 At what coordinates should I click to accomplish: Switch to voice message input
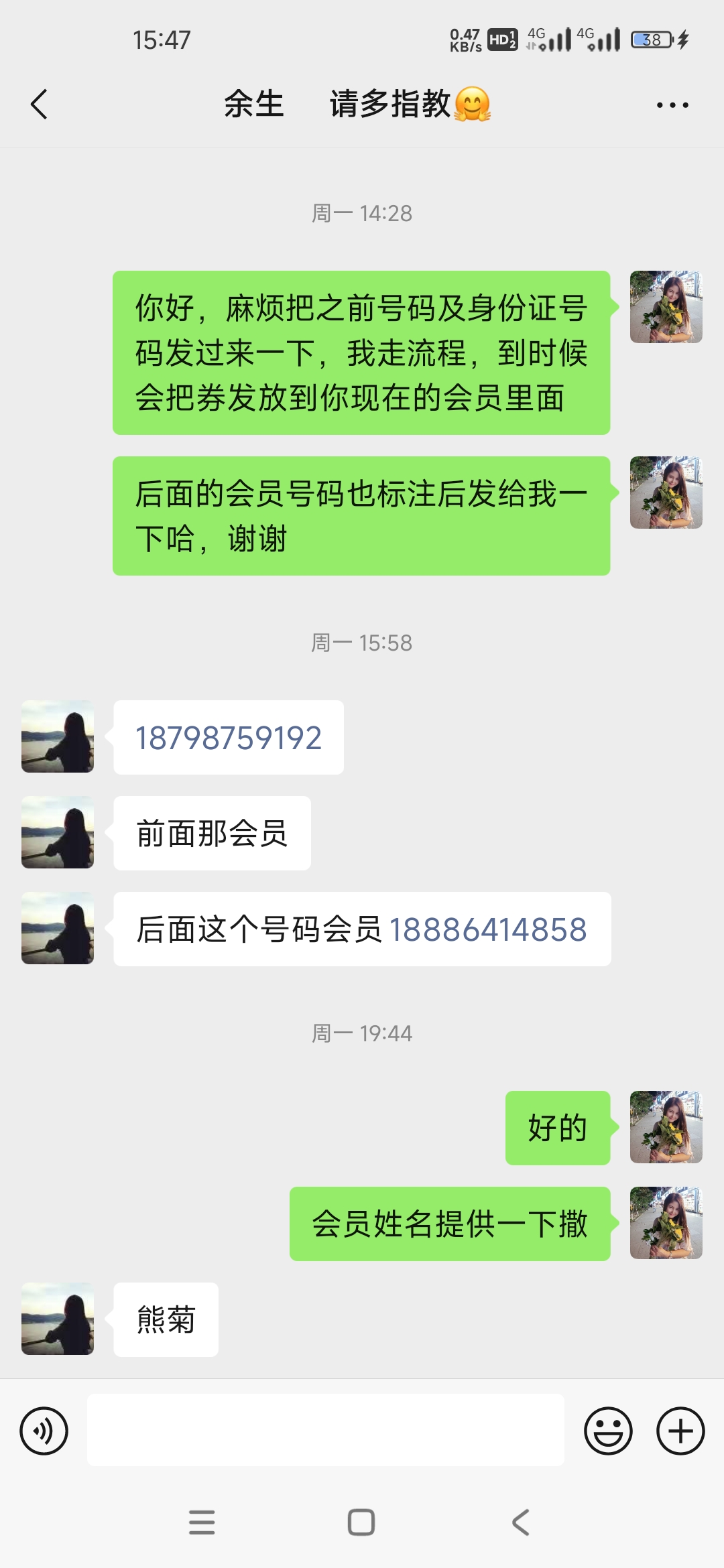44,1431
